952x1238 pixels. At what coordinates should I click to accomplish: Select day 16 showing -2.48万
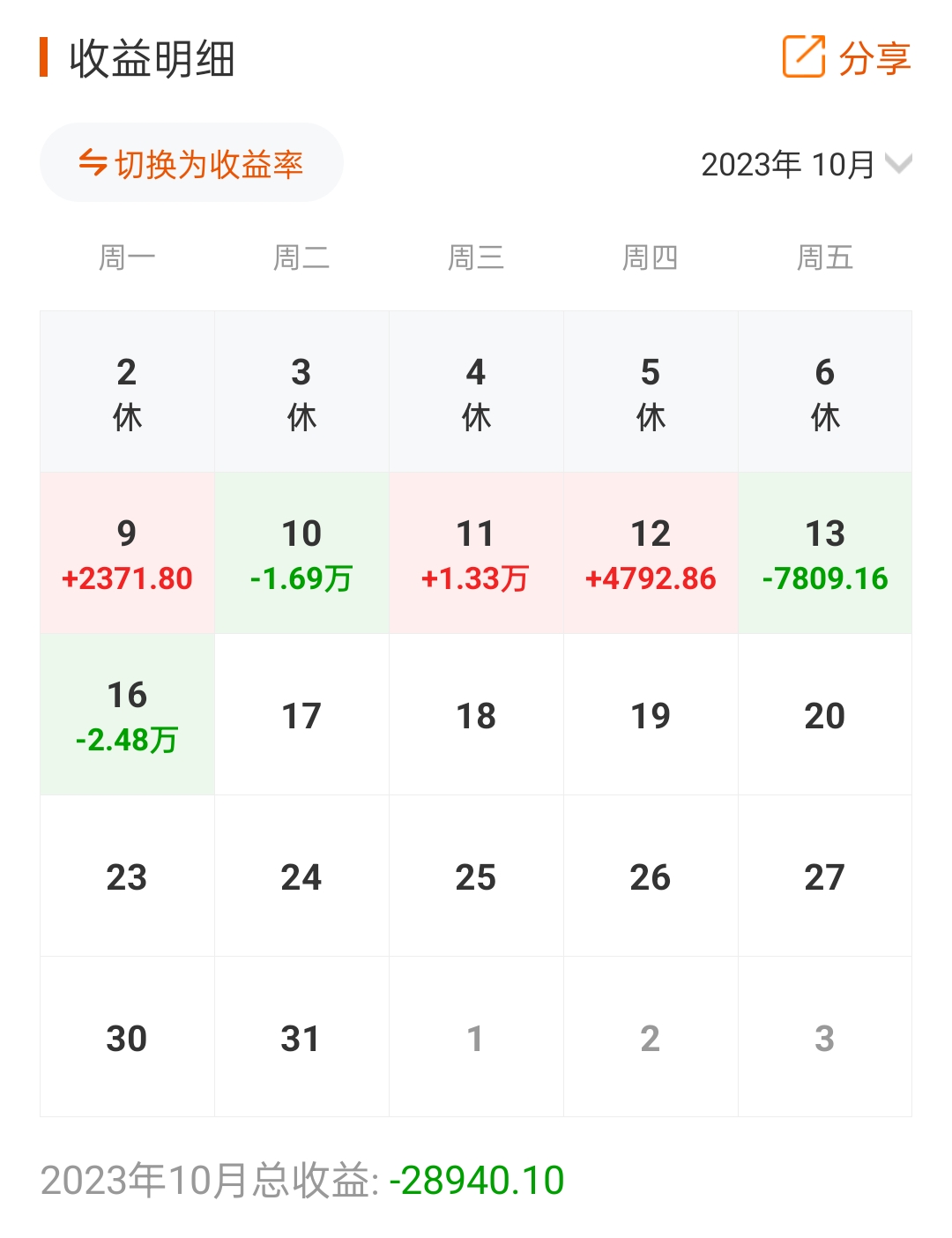pos(127,714)
